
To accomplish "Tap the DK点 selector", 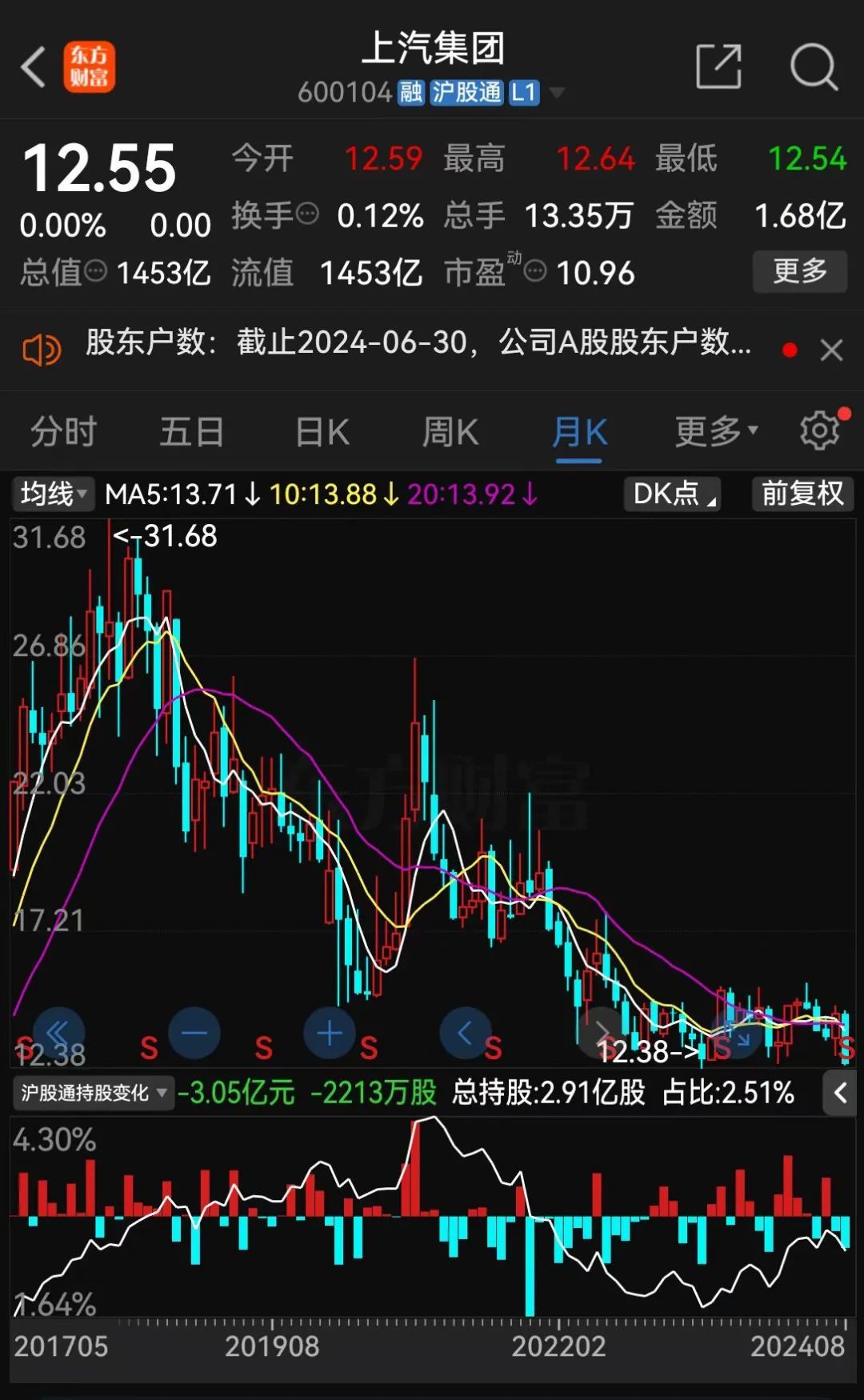I will 672,494.
